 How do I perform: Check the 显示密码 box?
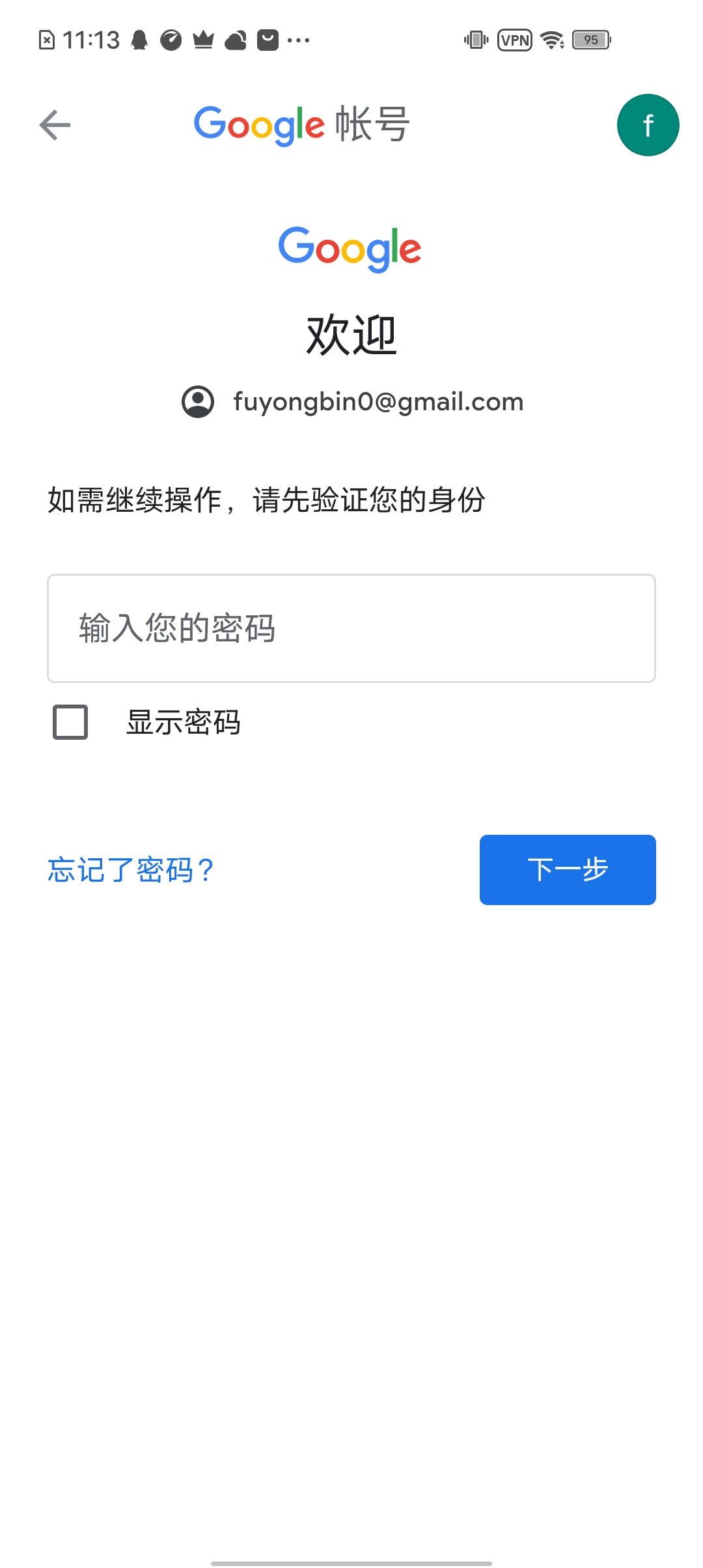tap(70, 722)
